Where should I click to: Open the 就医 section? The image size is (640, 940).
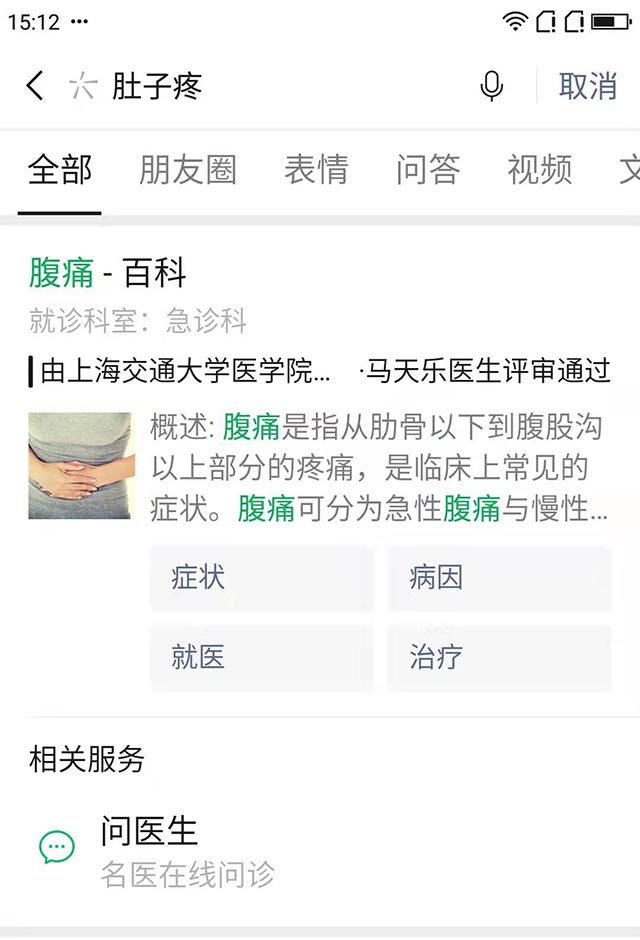click(x=261, y=657)
